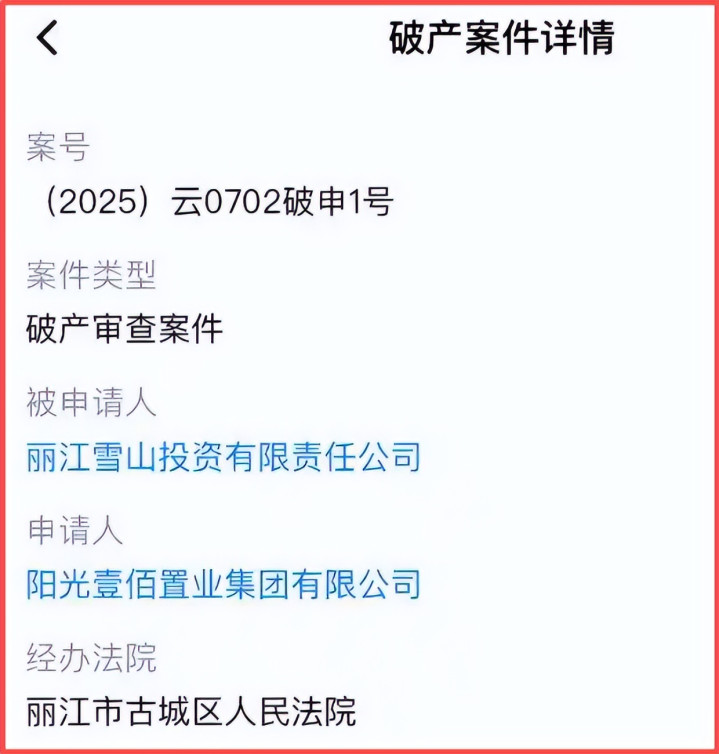719x754 pixels.
Task: Open 阳光壹佰置业集团有限公司 company link
Action: click(224, 583)
